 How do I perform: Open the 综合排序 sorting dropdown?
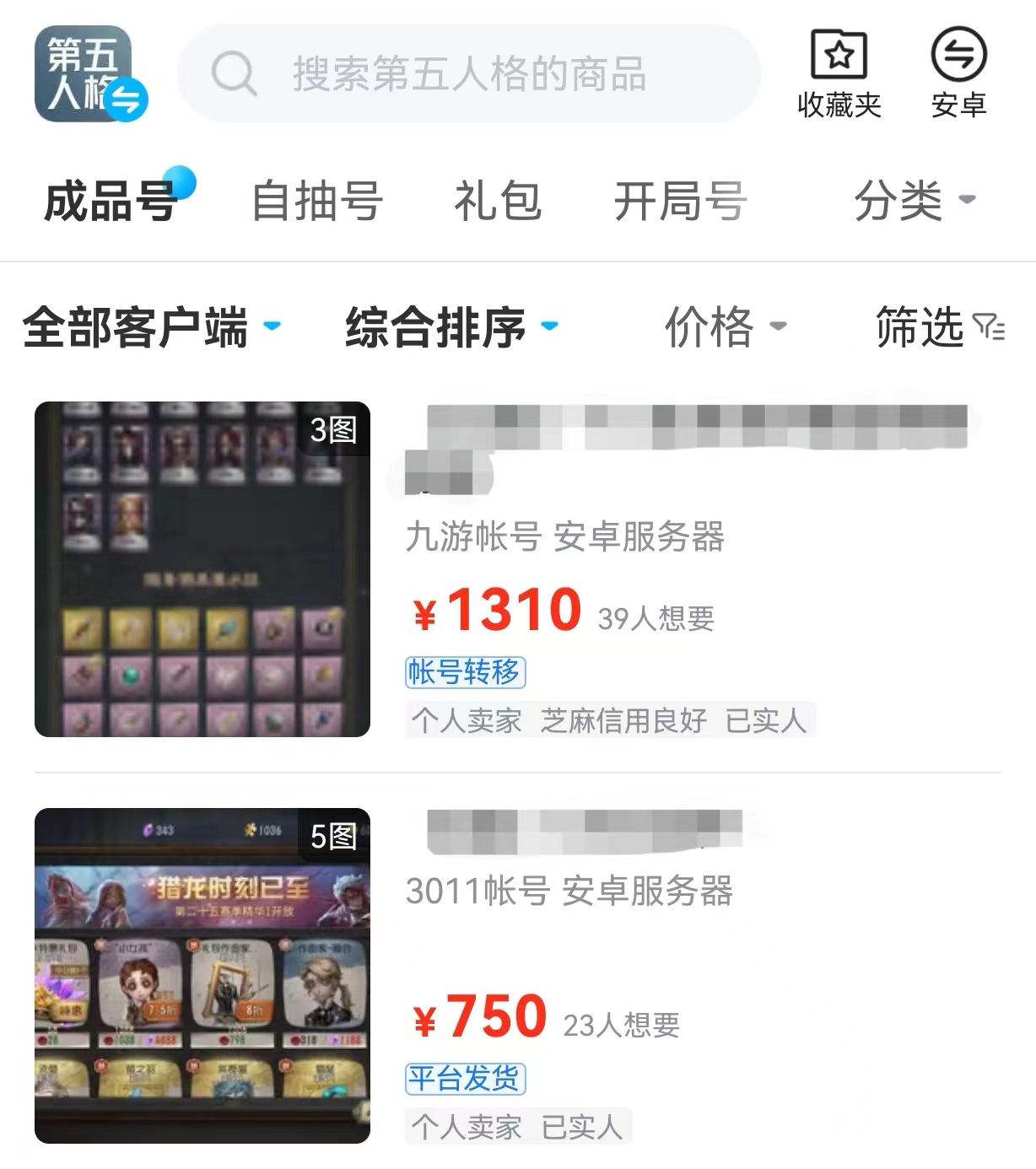pyautogui.click(x=451, y=327)
